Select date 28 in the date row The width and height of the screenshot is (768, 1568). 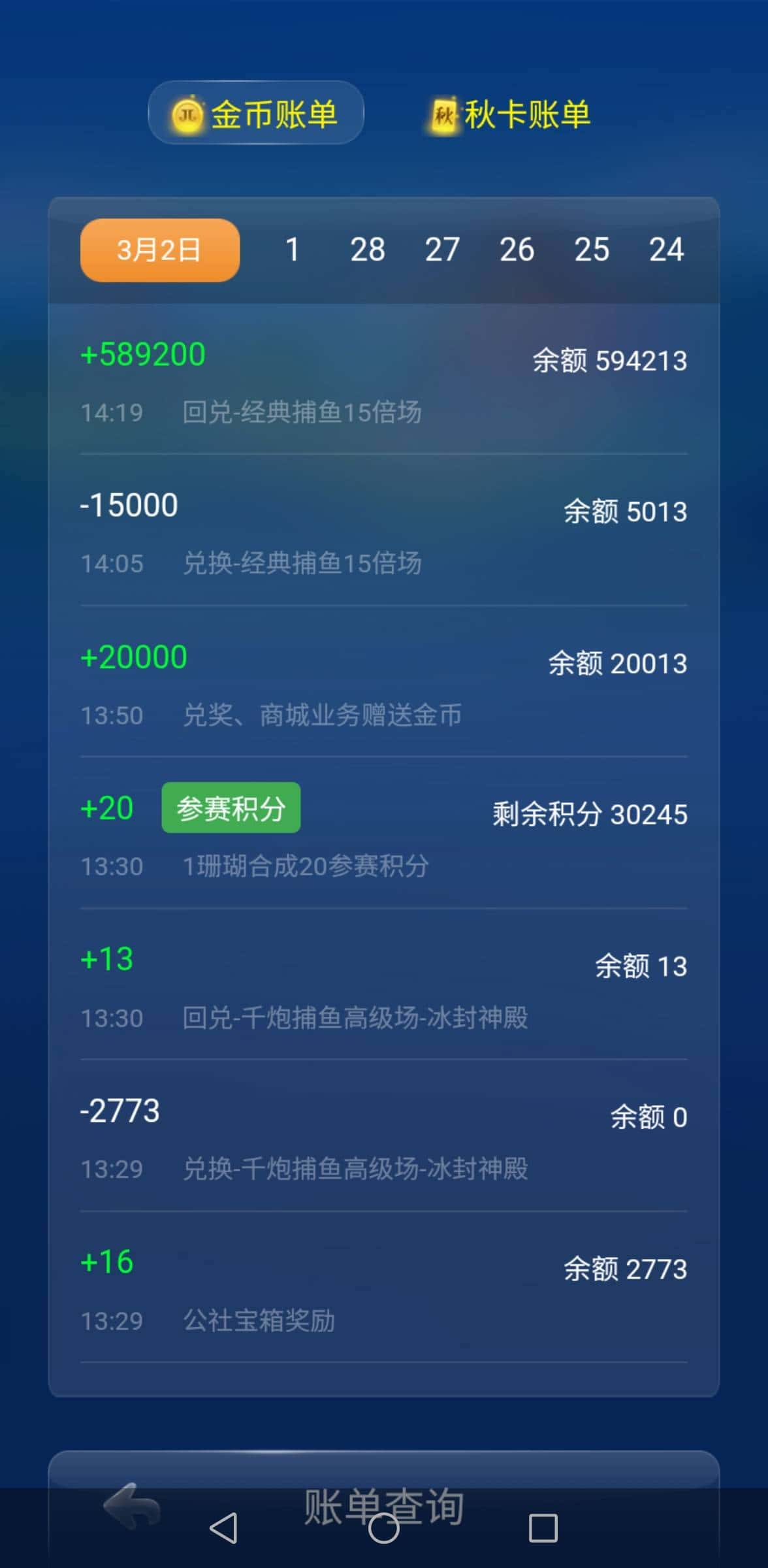368,250
